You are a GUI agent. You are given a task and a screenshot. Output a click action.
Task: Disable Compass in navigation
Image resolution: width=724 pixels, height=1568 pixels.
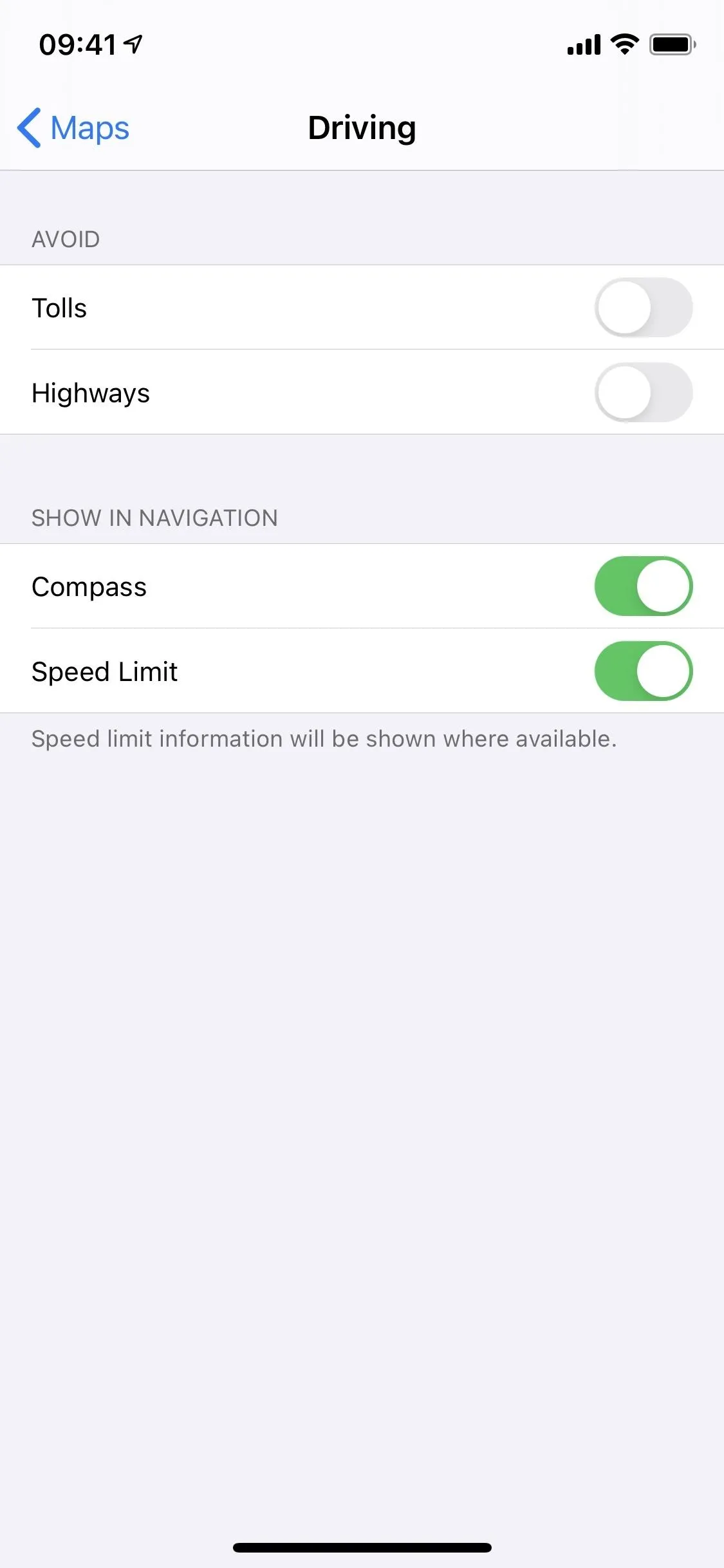pyautogui.click(x=643, y=586)
